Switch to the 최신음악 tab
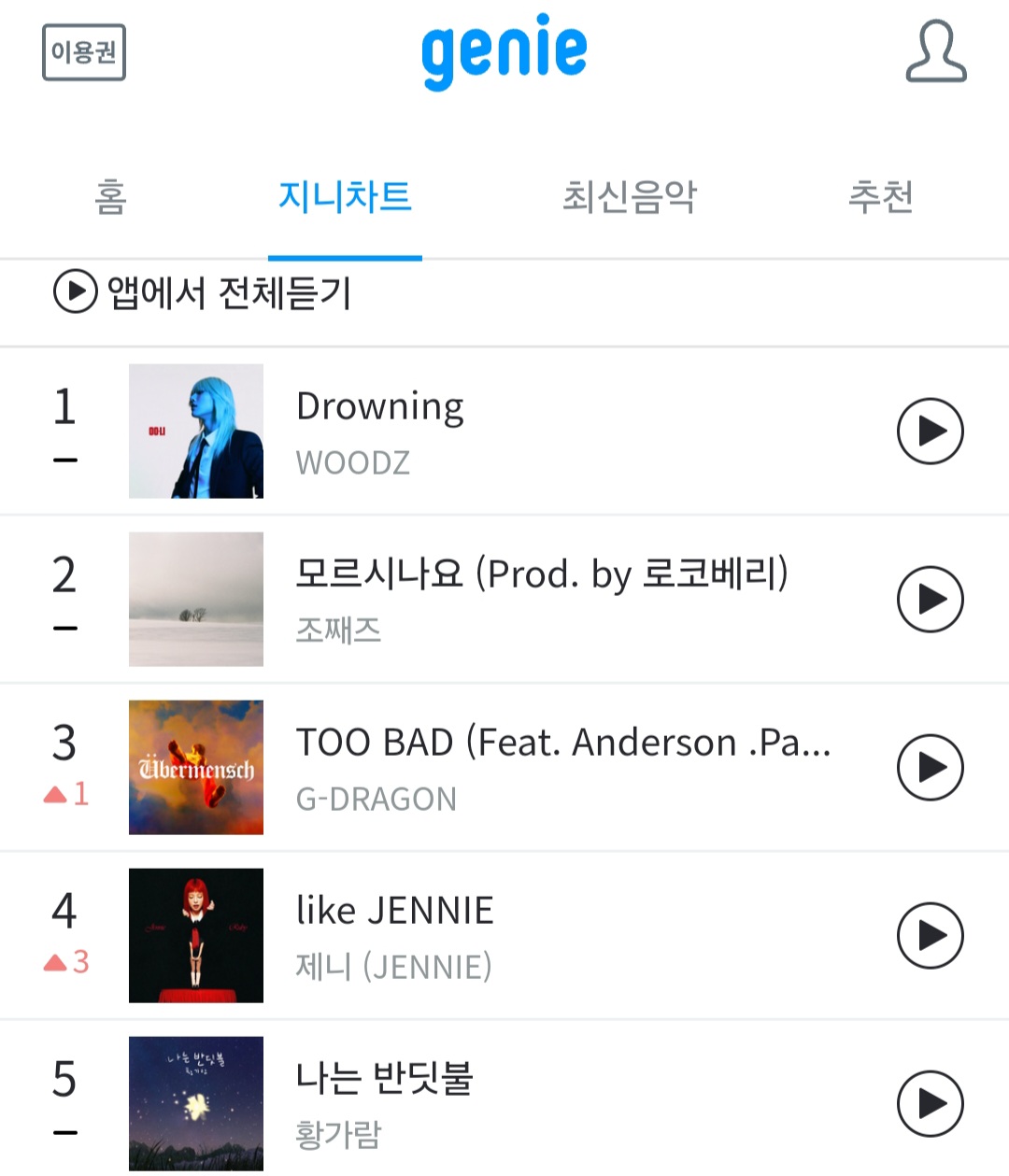Viewport: 1009px width, 1176px height. pyautogui.click(x=629, y=197)
